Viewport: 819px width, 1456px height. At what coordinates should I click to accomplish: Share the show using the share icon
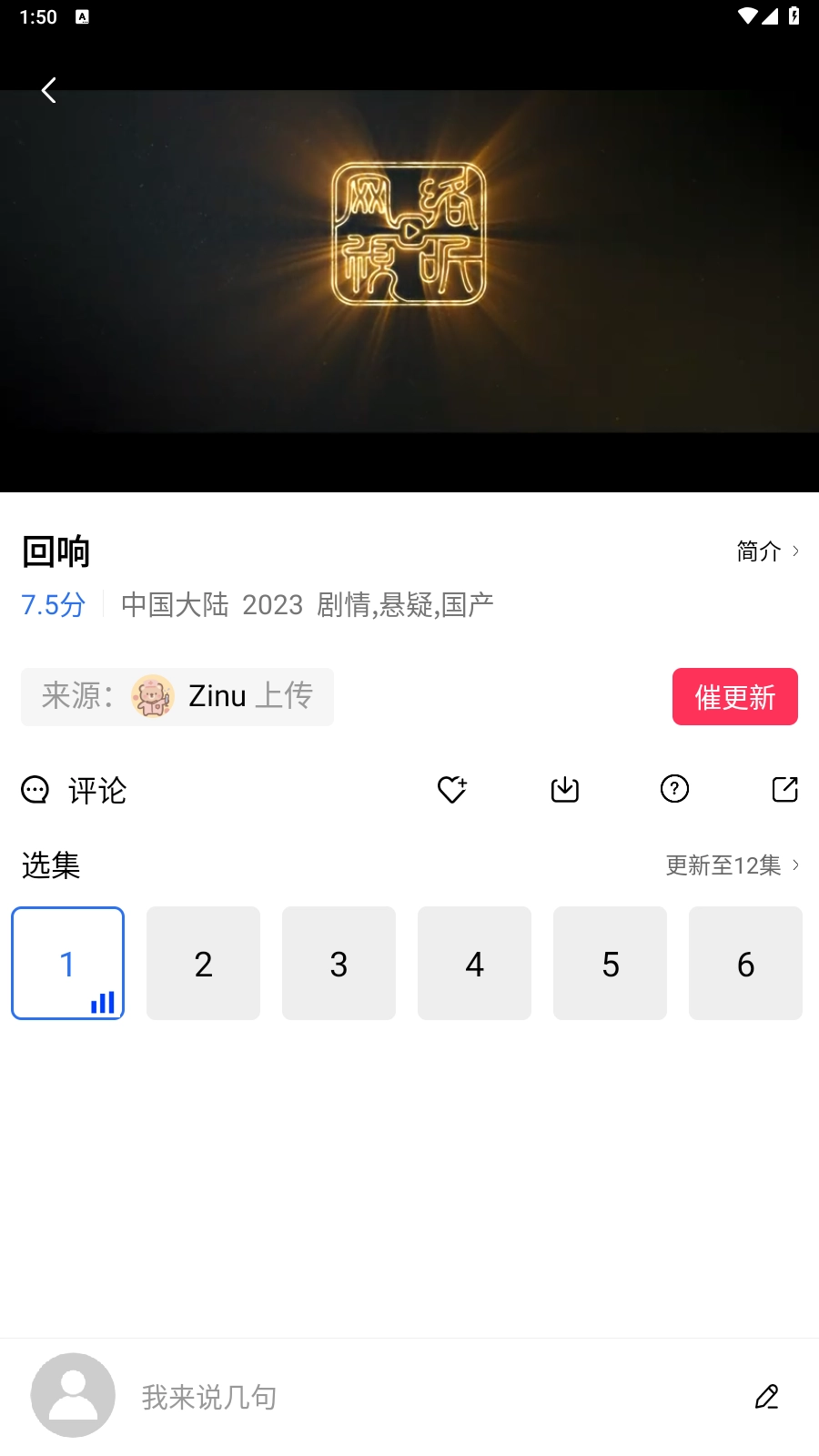pyautogui.click(x=784, y=790)
